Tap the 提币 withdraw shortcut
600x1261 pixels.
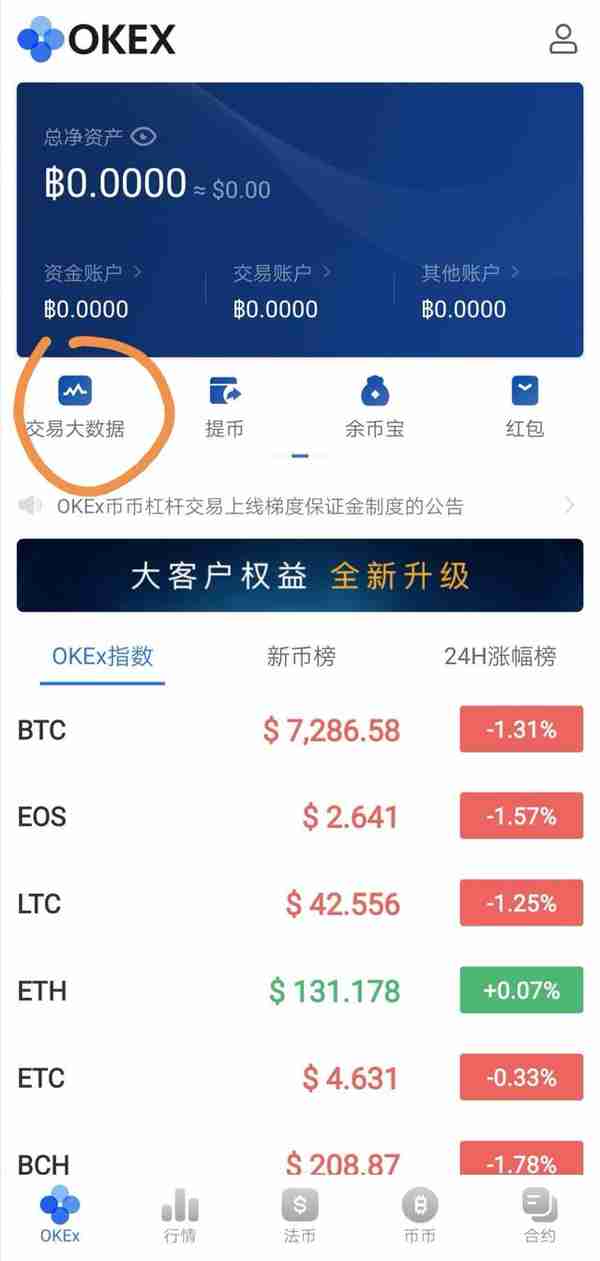[x=224, y=408]
